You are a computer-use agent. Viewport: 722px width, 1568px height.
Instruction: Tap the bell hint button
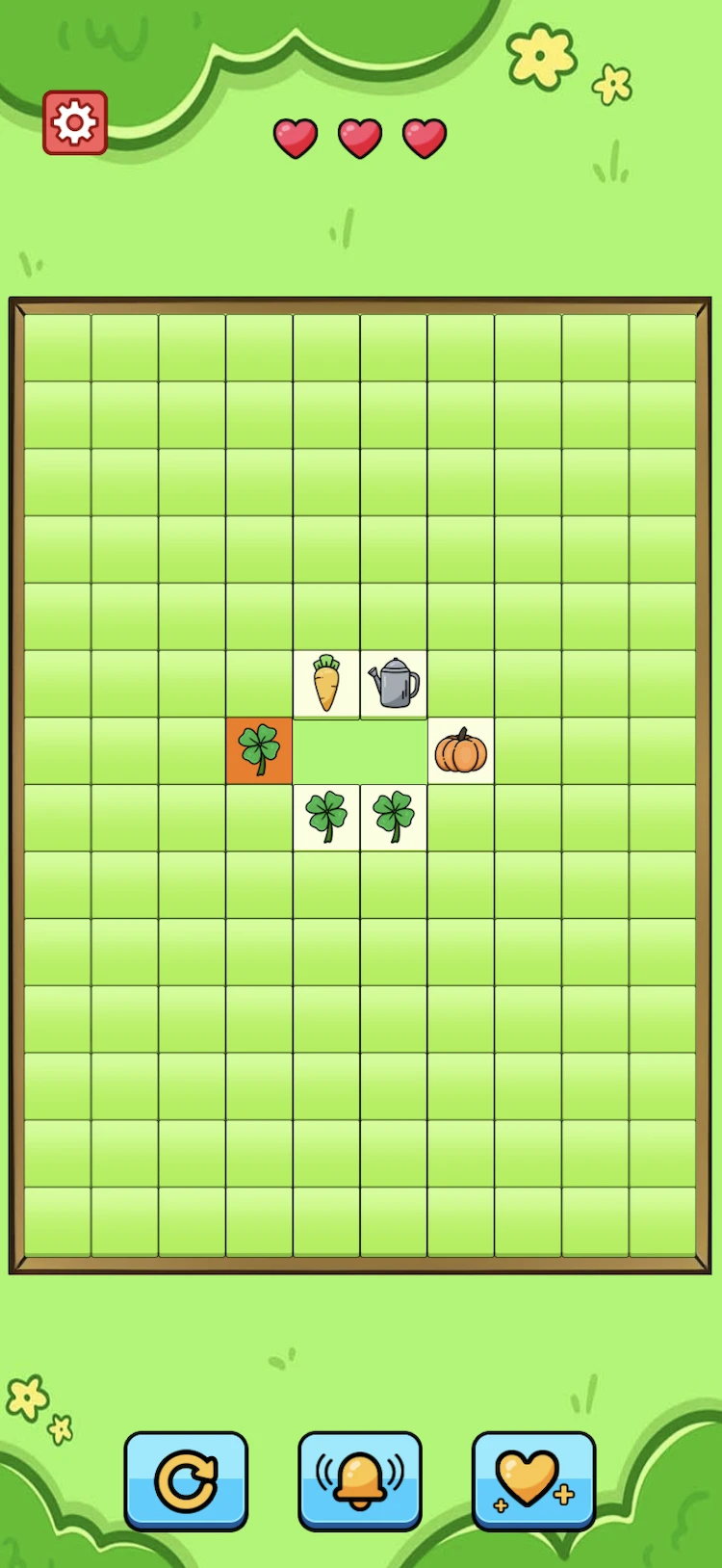coord(360,1480)
